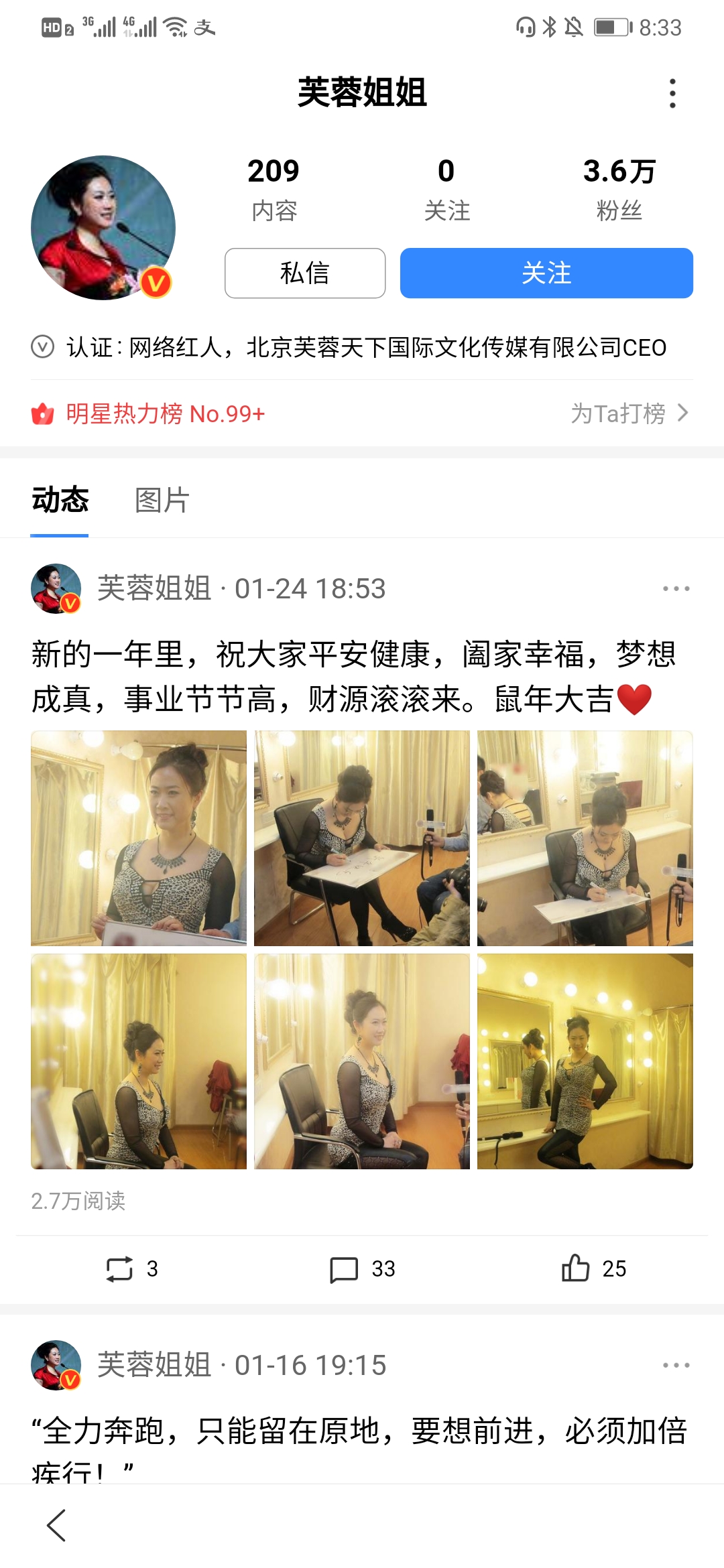Switch to the 图片 tab
Screen dimensions: 724x1568
(161, 501)
